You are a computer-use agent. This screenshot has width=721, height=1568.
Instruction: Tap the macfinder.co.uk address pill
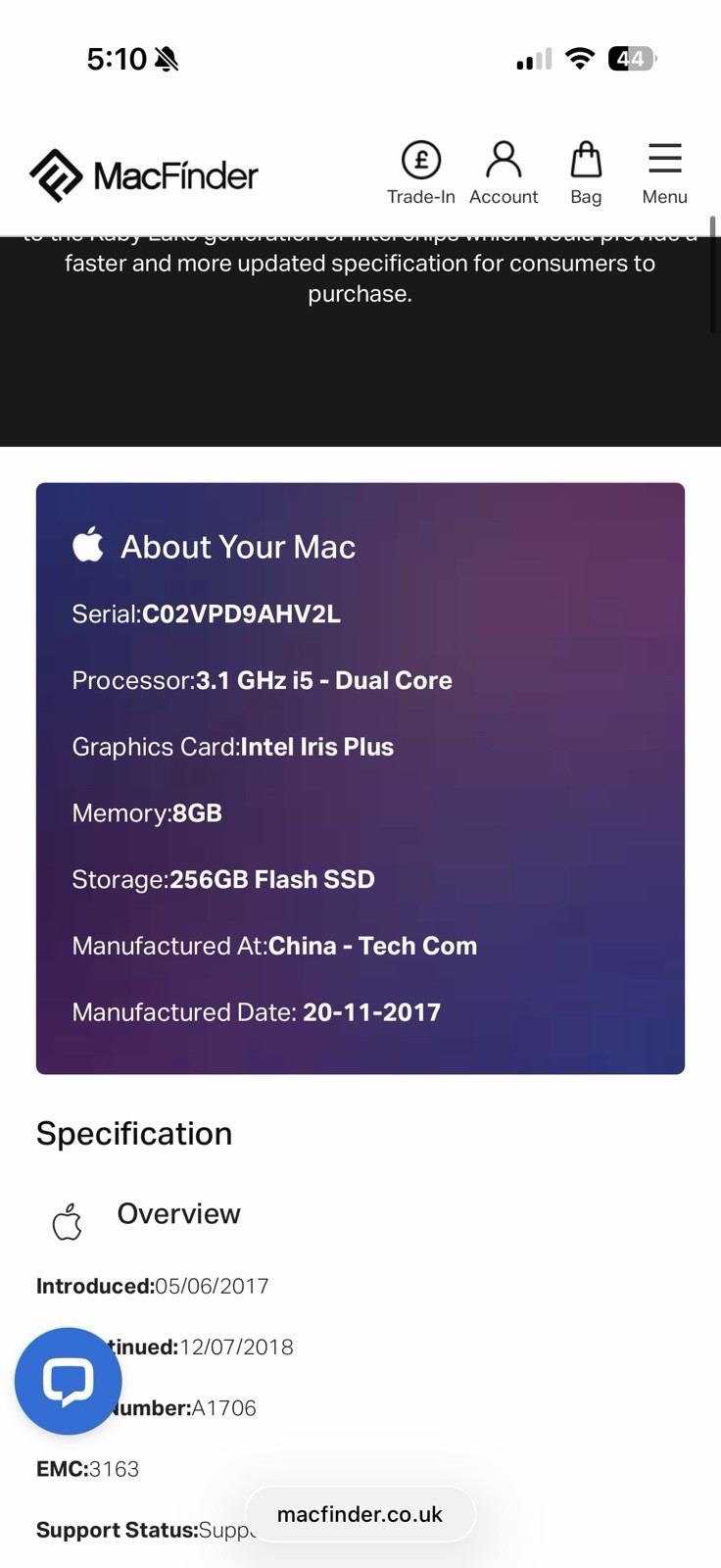[360, 1514]
